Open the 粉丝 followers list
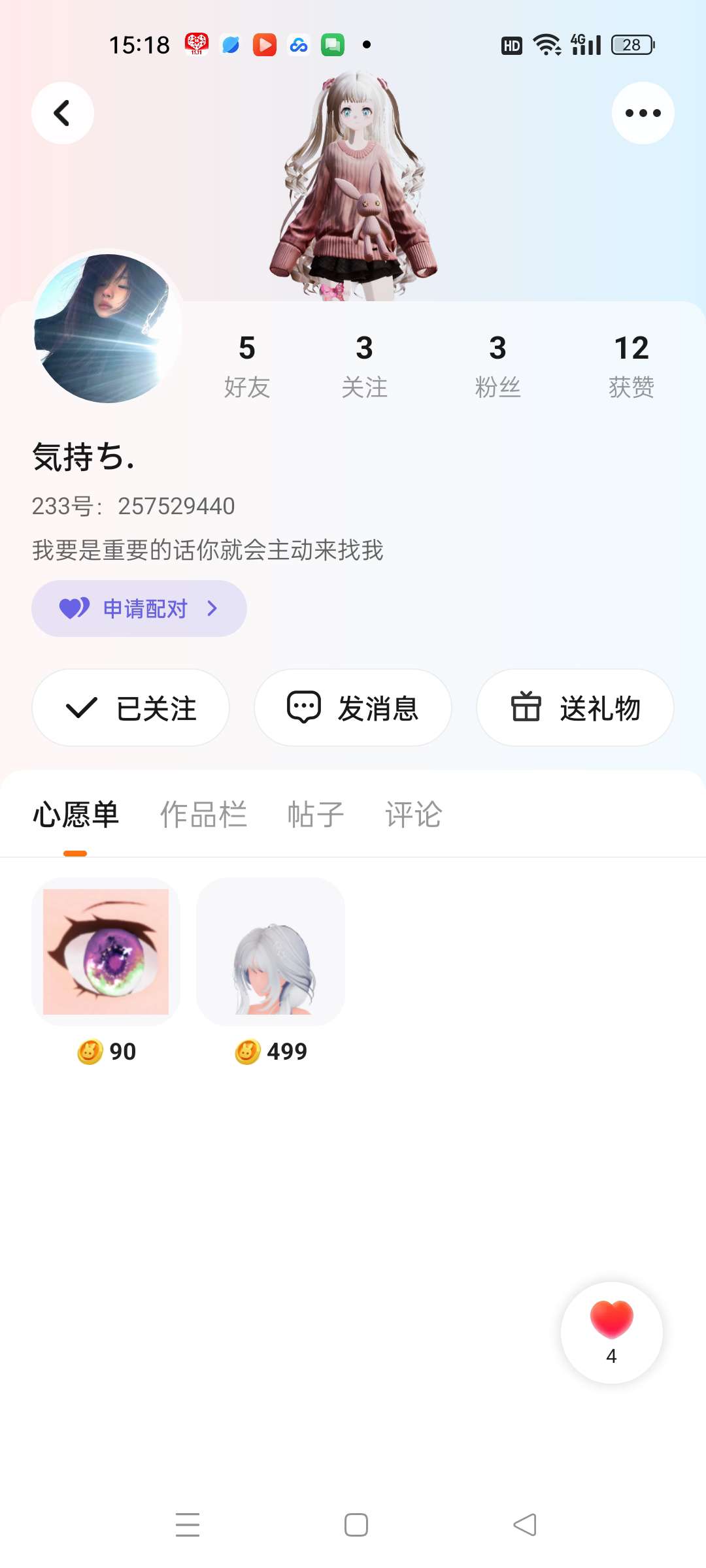 tap(497, 365)
